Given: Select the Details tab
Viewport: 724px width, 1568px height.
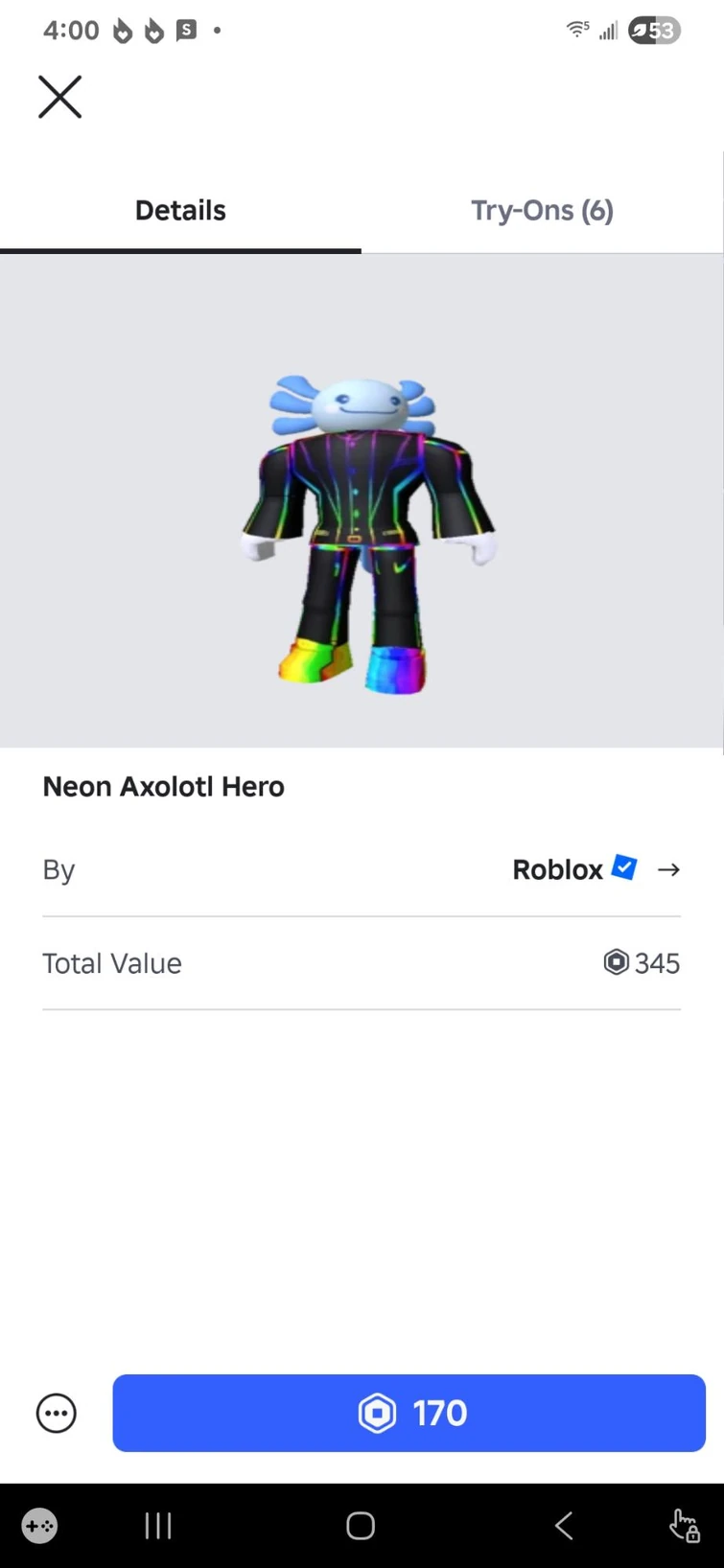Looking at the screenshot, I should 180,211.
